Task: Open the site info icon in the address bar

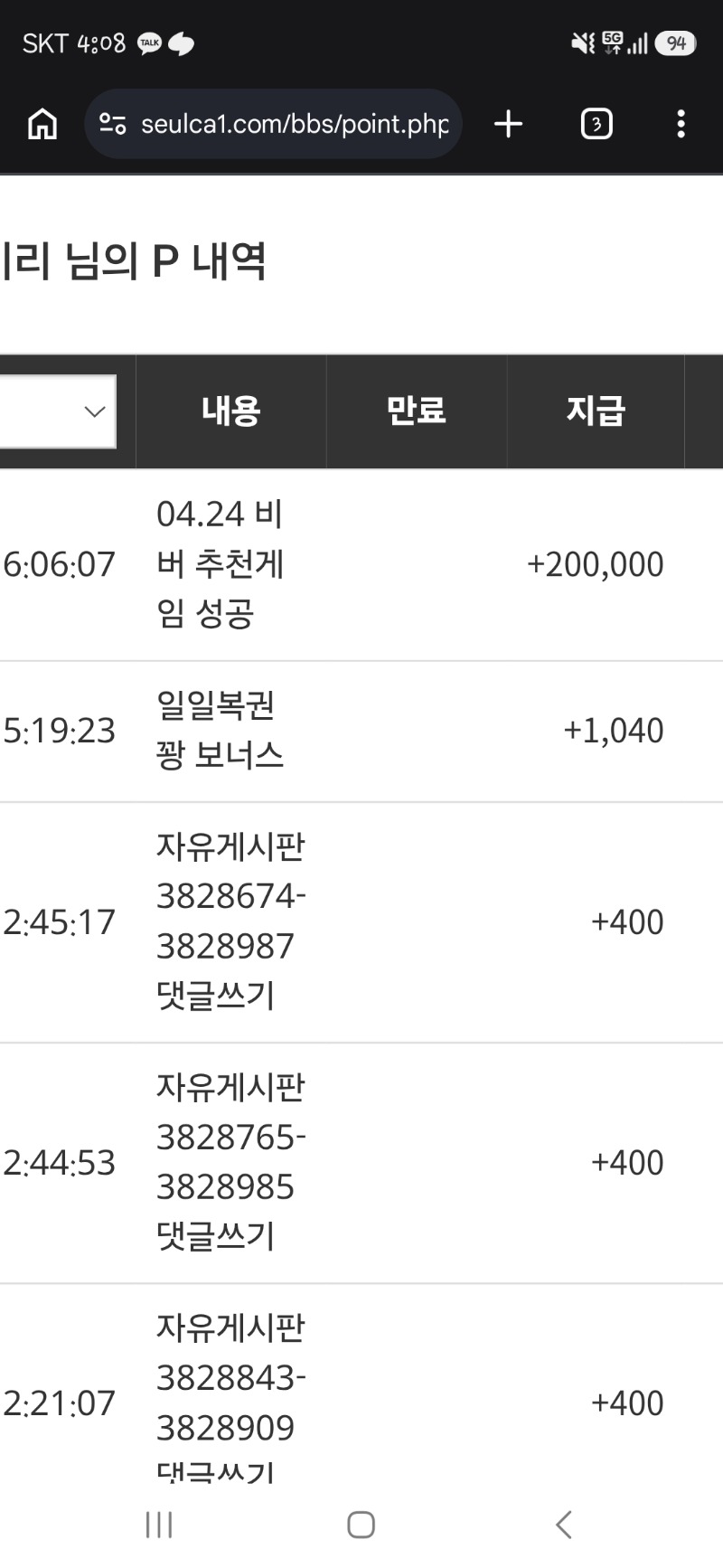Action: click(x=112, y=124)
